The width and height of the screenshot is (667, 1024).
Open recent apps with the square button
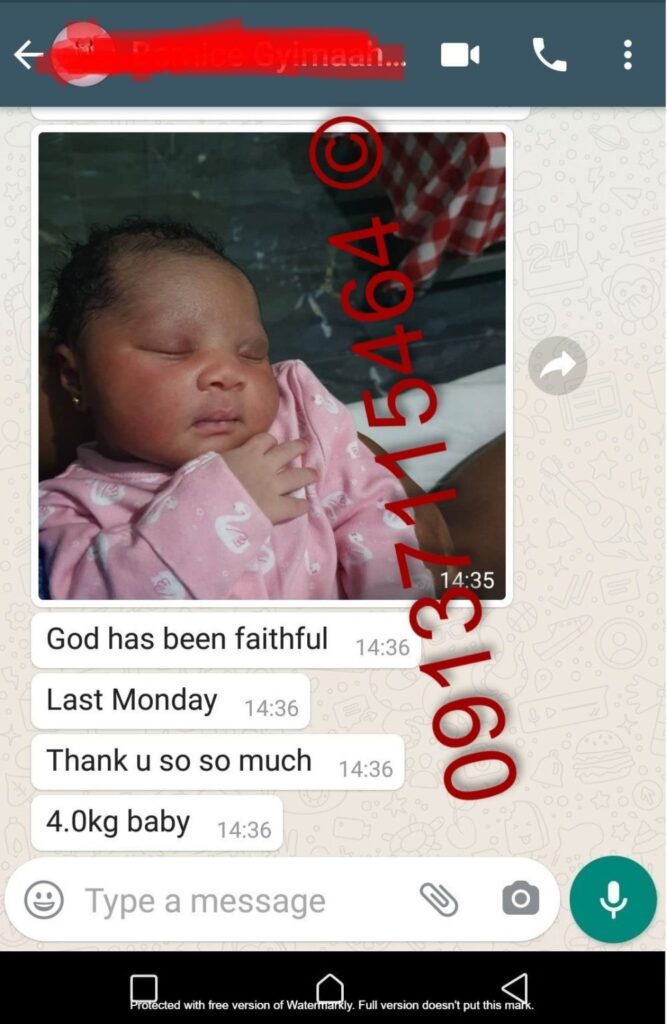click(144, 988)
